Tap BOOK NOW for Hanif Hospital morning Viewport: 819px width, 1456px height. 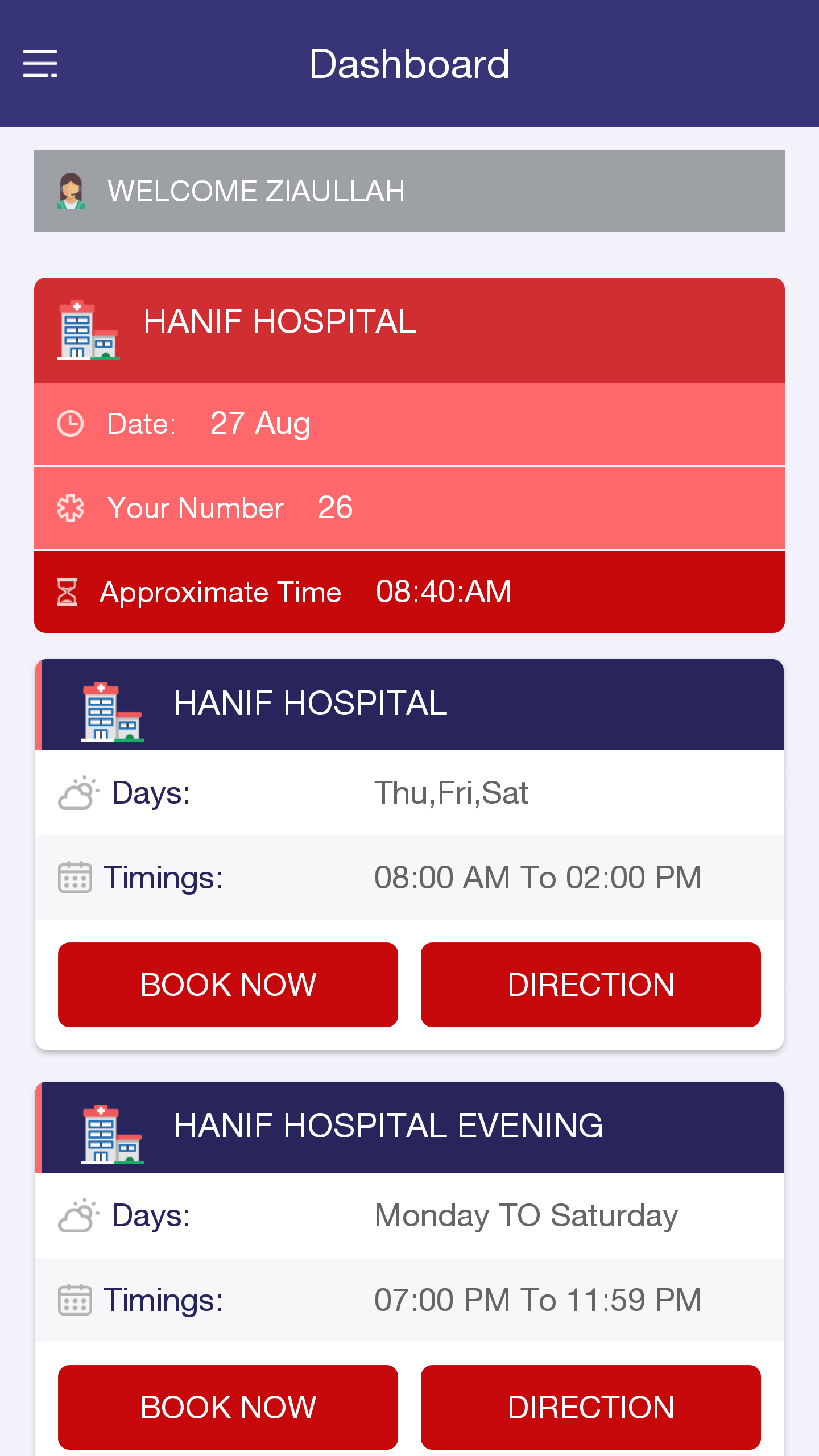coord(228,985)
